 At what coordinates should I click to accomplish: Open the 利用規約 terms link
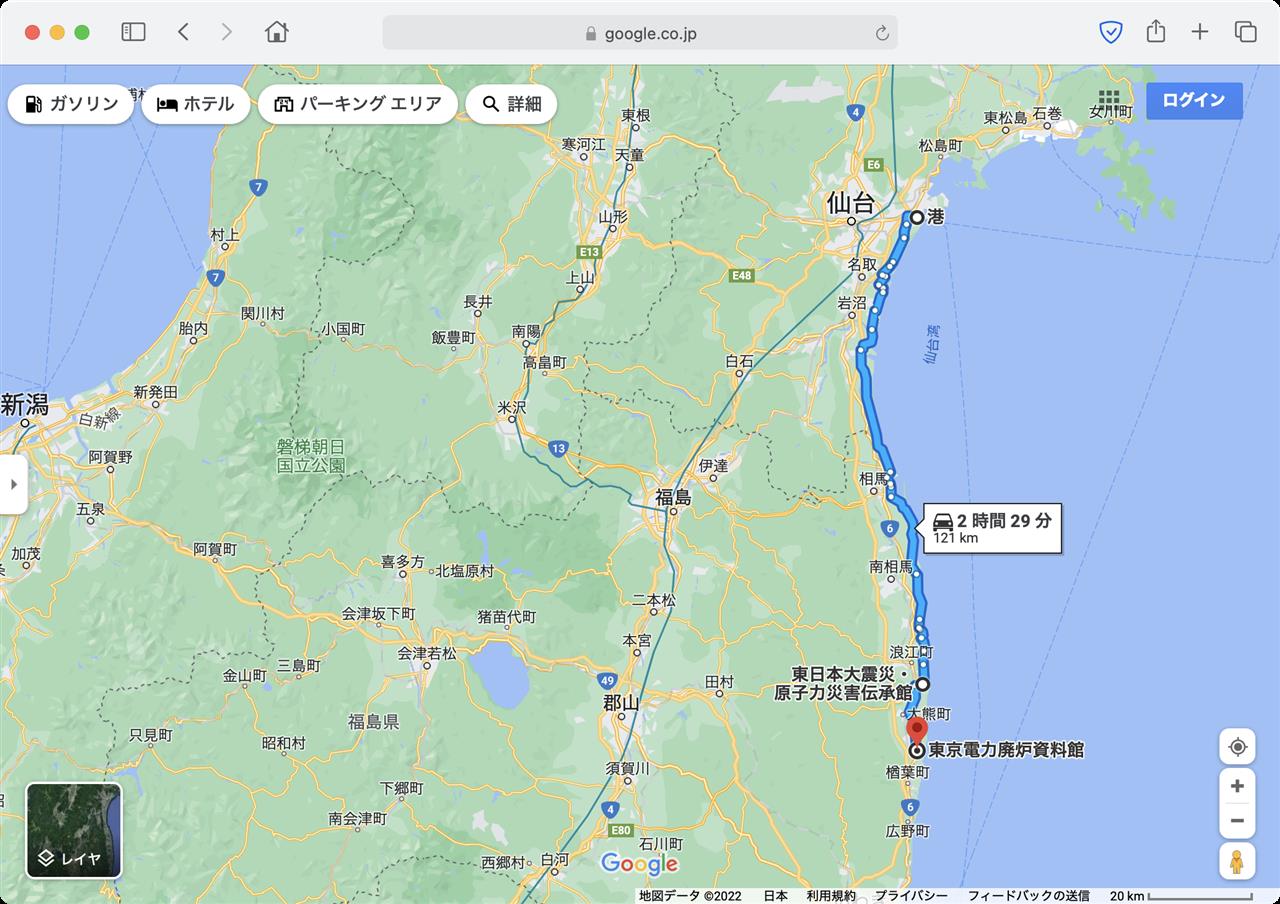click(x=831, y=896)
